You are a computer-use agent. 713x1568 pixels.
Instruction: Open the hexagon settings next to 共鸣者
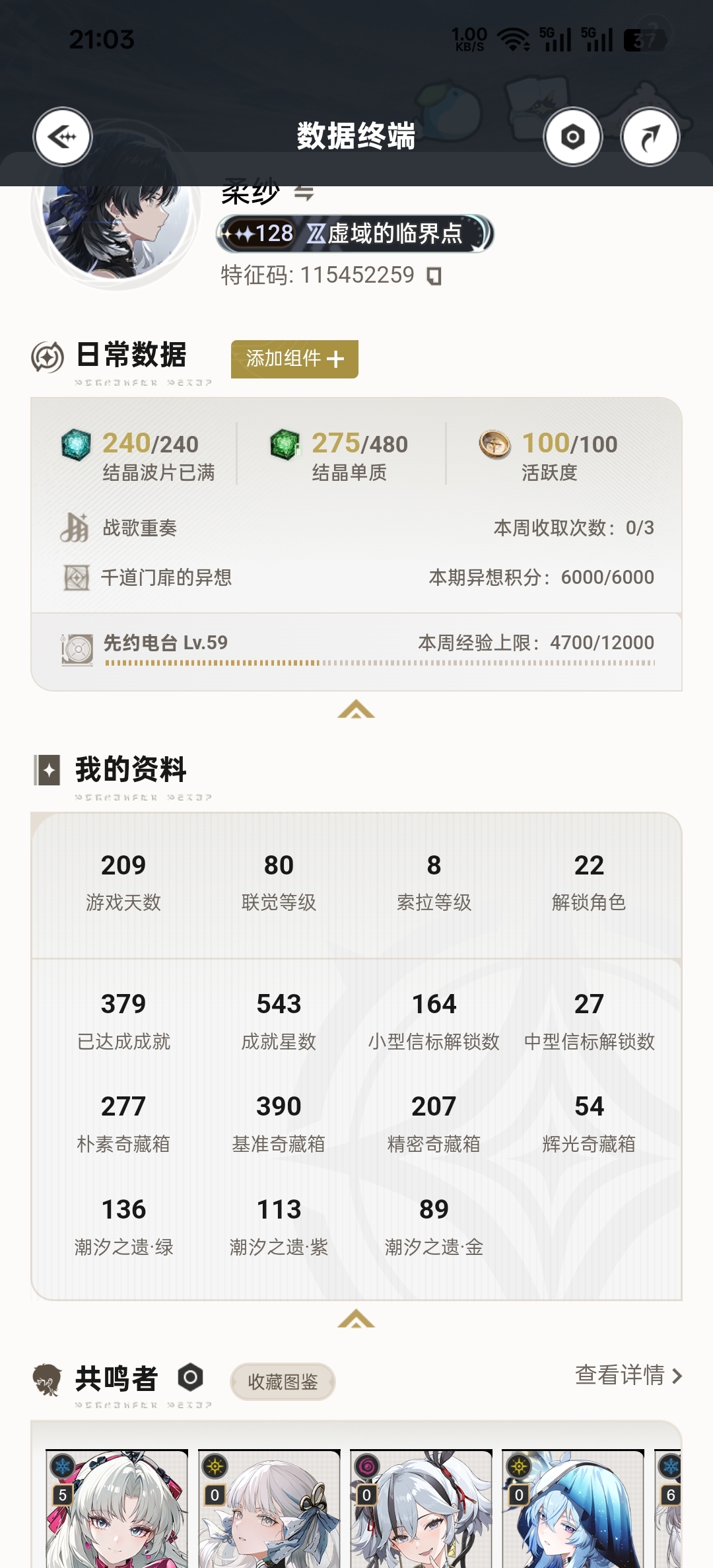(190, 1378)
